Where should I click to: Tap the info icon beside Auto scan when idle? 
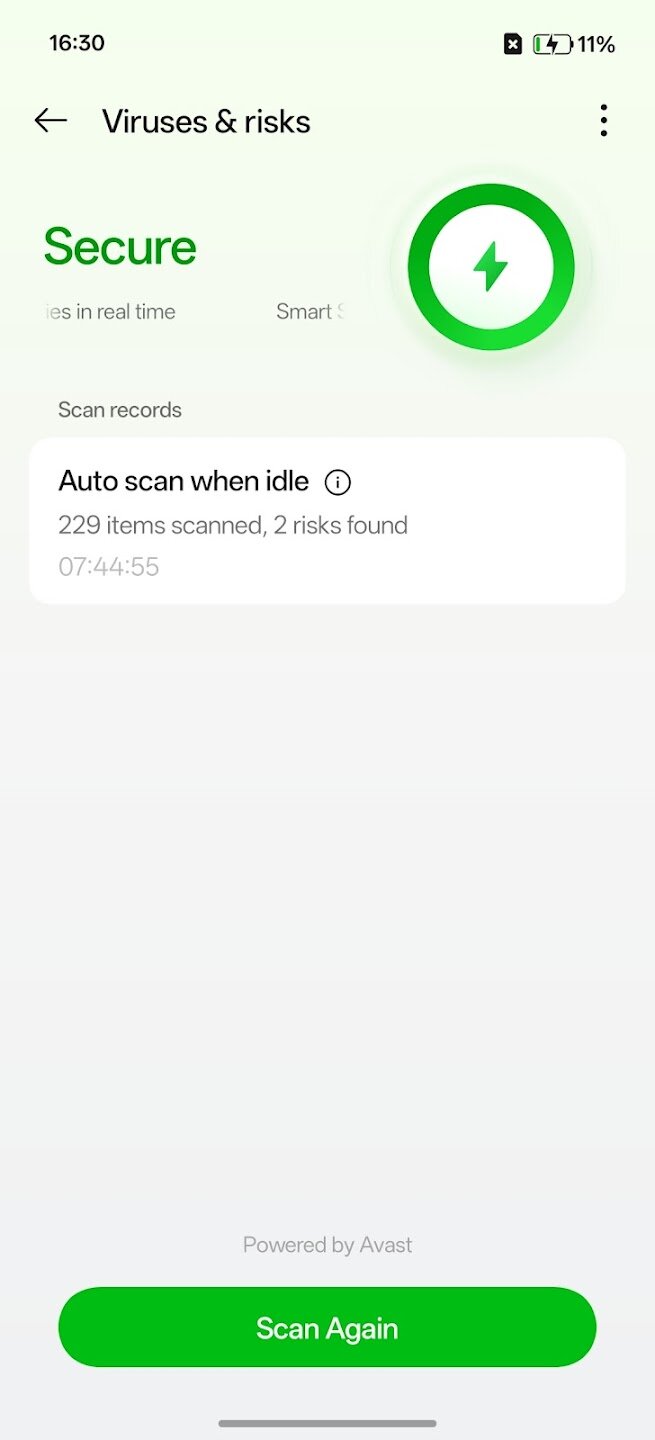338,482
